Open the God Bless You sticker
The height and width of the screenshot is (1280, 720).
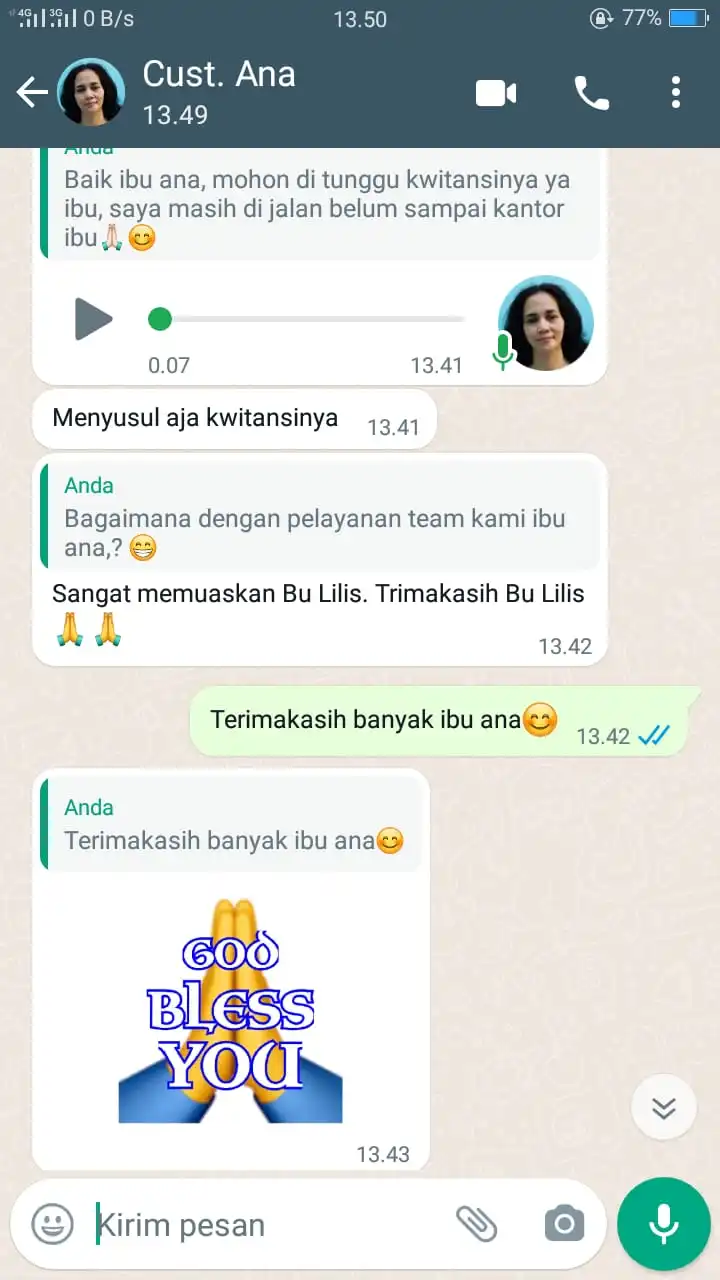click(x=231, y=1010)
